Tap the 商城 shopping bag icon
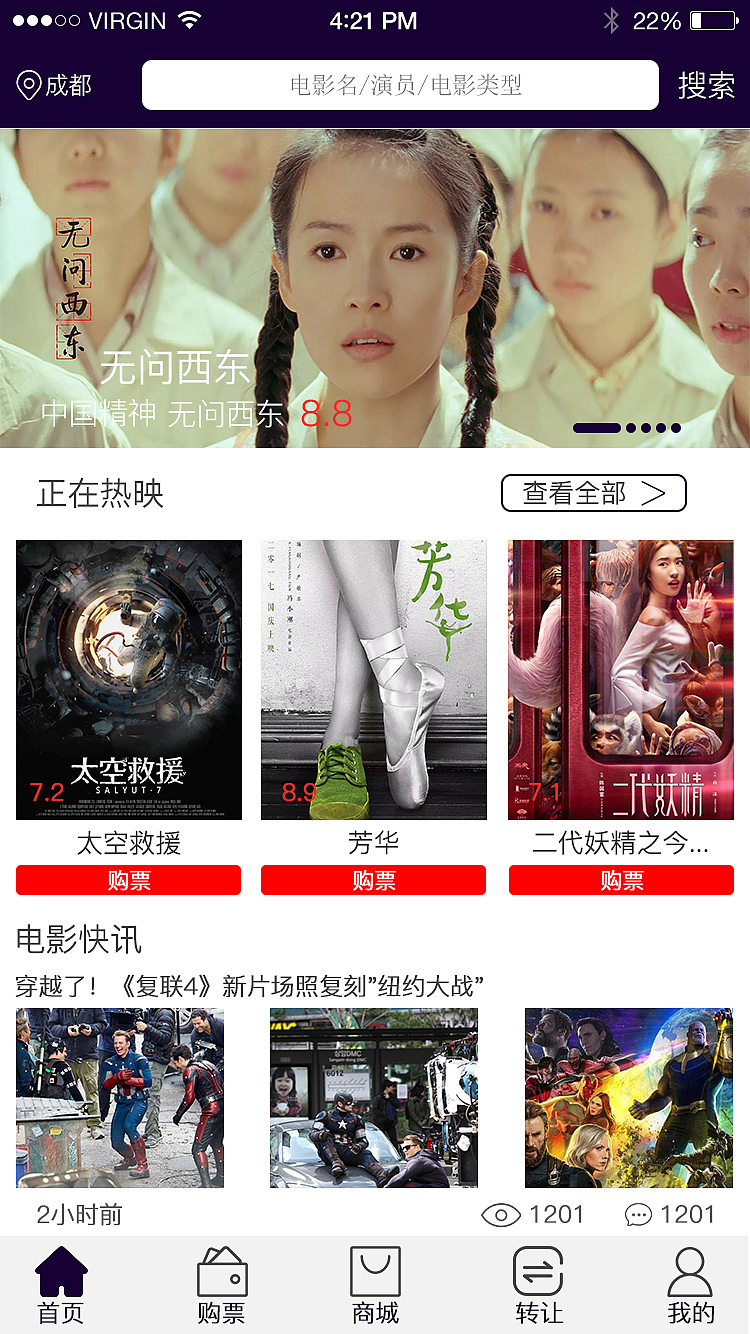The height and width of the screenshot is (1334, 750). pyautogui.click(x=374, y=1273)
